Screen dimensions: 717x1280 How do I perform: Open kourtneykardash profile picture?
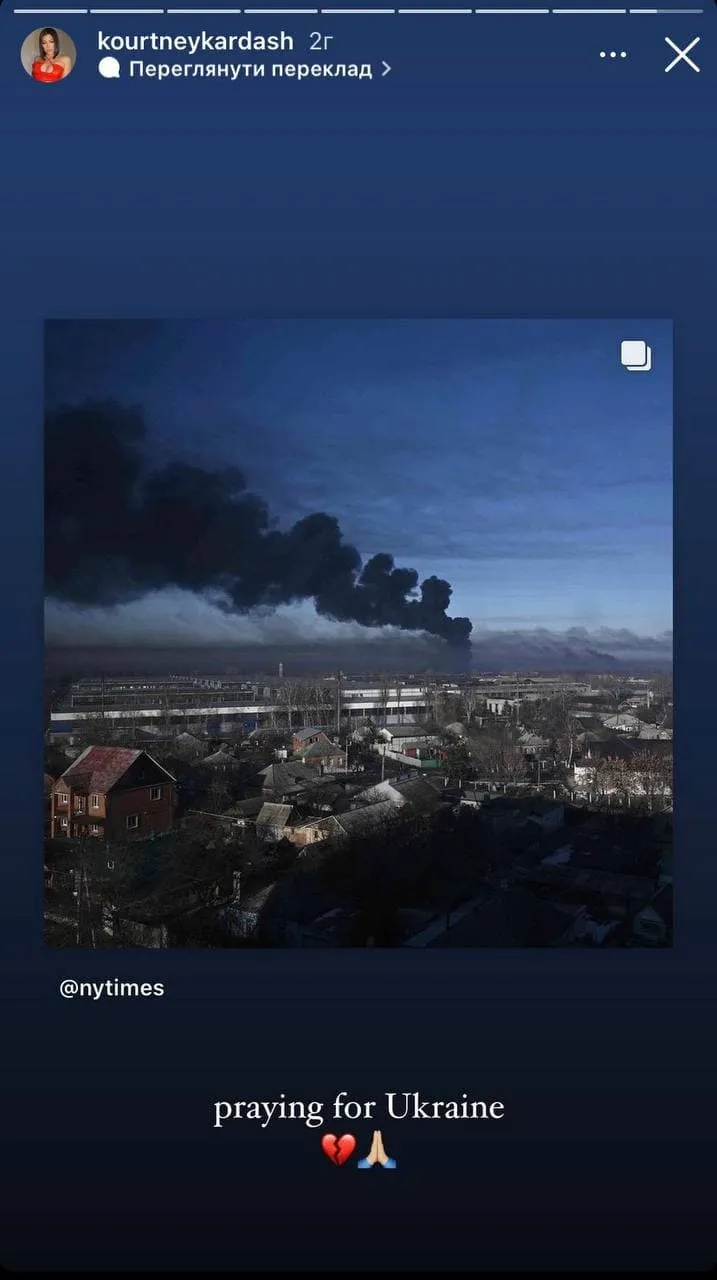tap(48, 54)
